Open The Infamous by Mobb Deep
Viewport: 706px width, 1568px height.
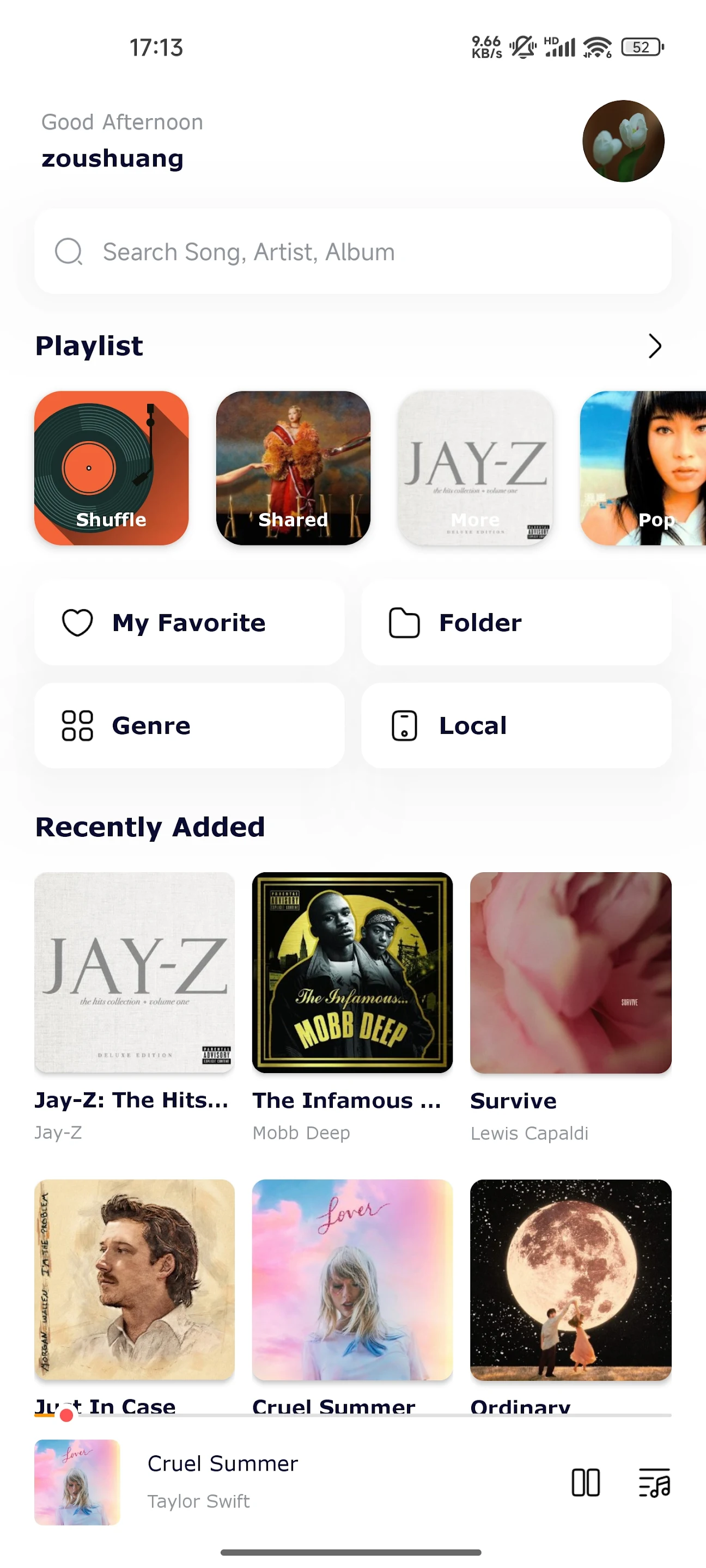click(x=352, y=973)
